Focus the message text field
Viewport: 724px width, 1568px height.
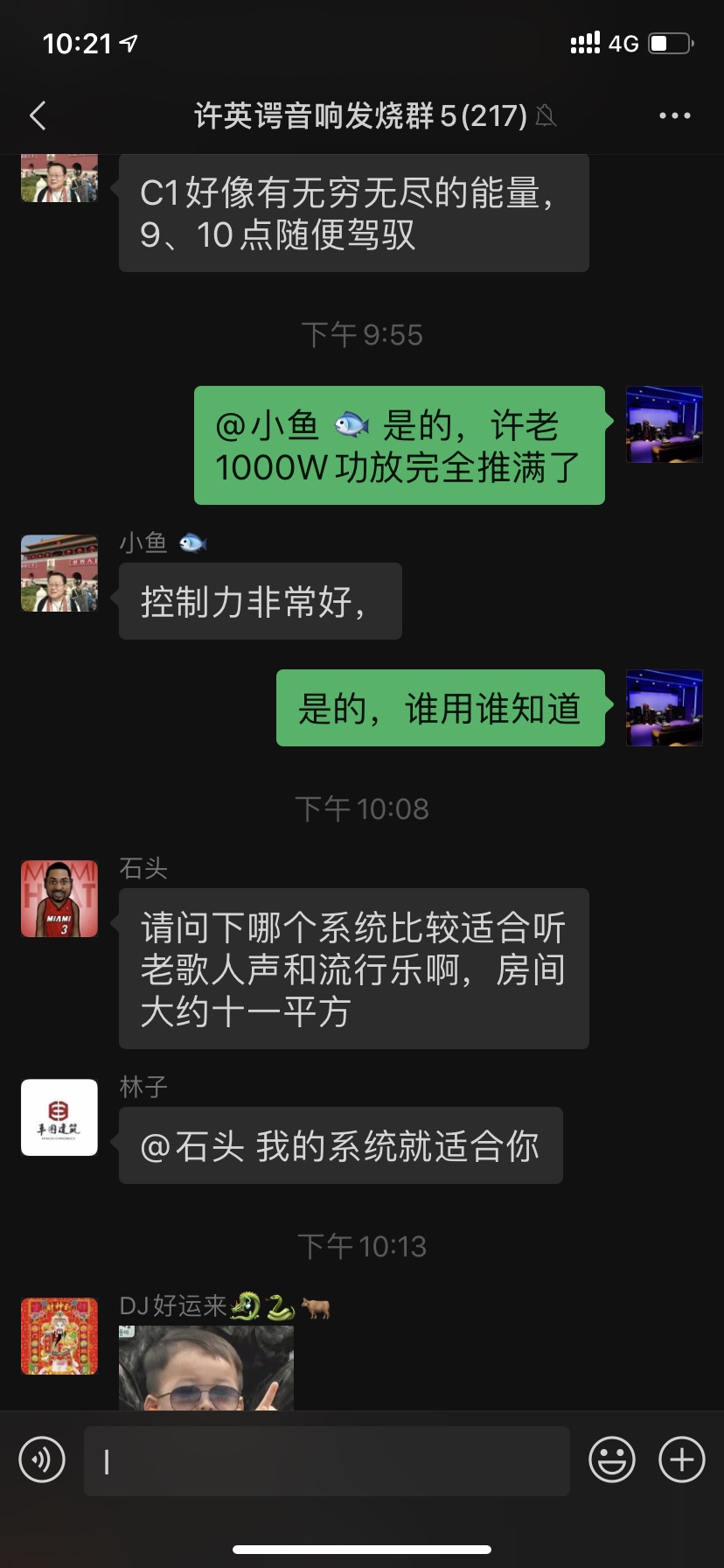(x=326, y=1460)
